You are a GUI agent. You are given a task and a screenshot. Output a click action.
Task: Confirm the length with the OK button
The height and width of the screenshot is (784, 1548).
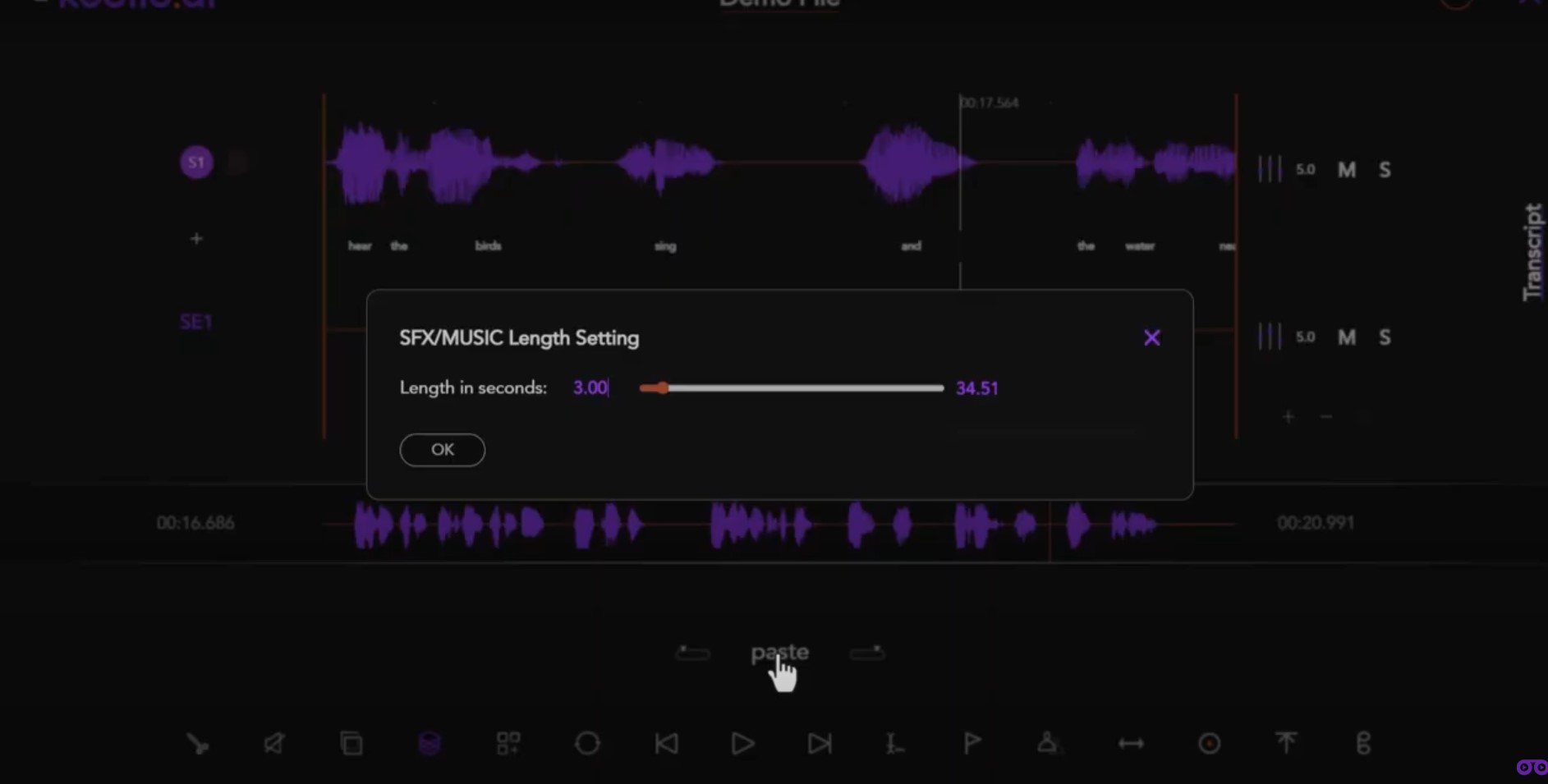(x=442, y=450)
